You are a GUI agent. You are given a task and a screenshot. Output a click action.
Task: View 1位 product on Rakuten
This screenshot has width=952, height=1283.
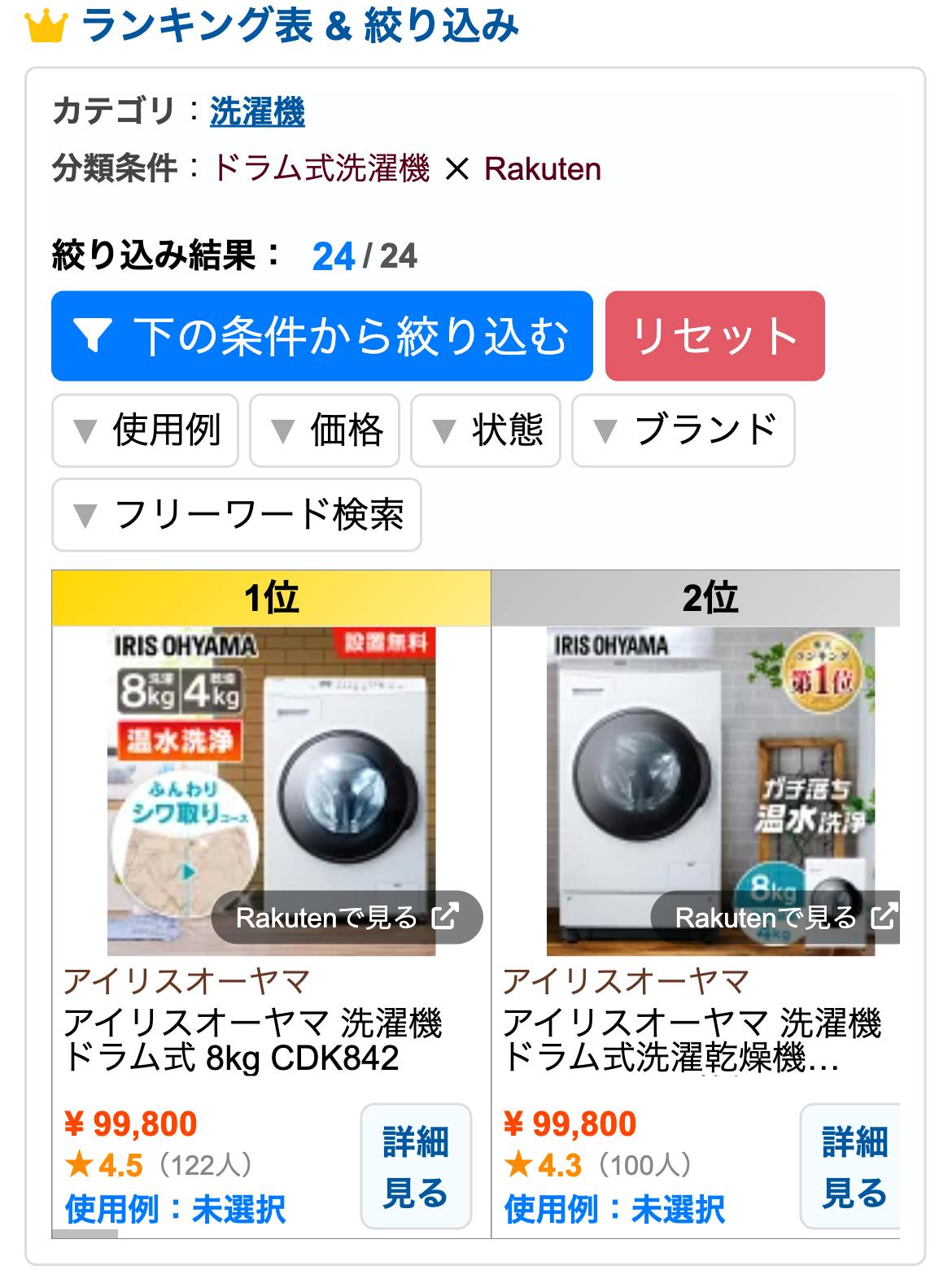[x=347, y=918]
